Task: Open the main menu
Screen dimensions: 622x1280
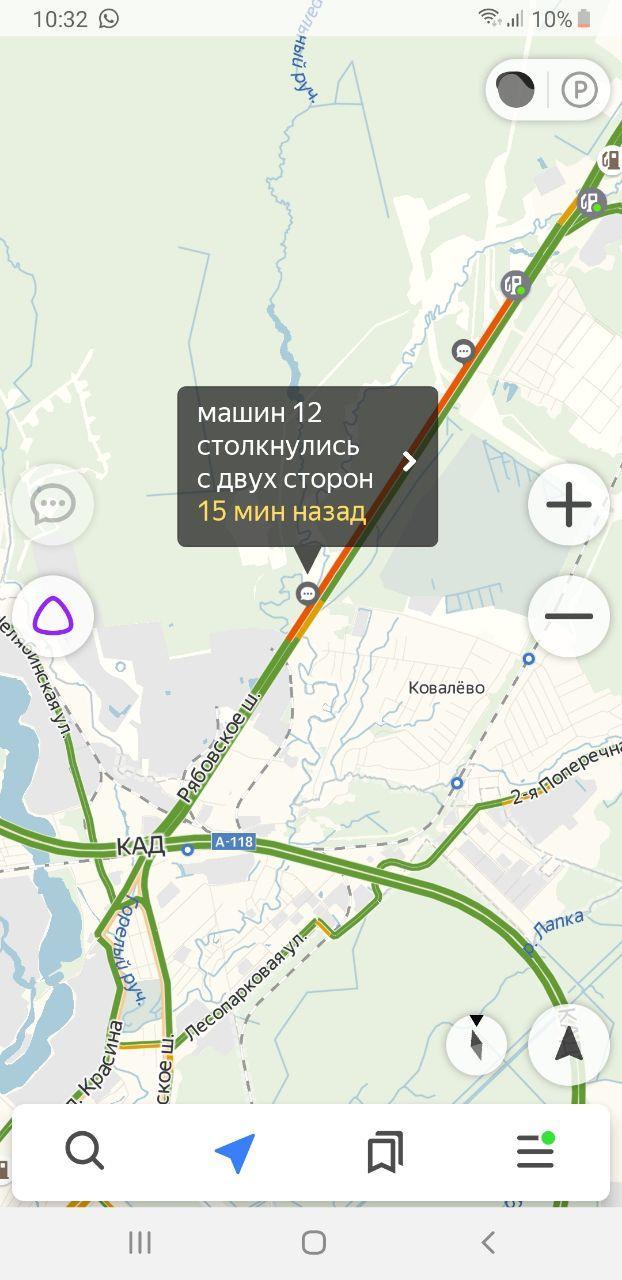Action: [x=535, y=1152]
